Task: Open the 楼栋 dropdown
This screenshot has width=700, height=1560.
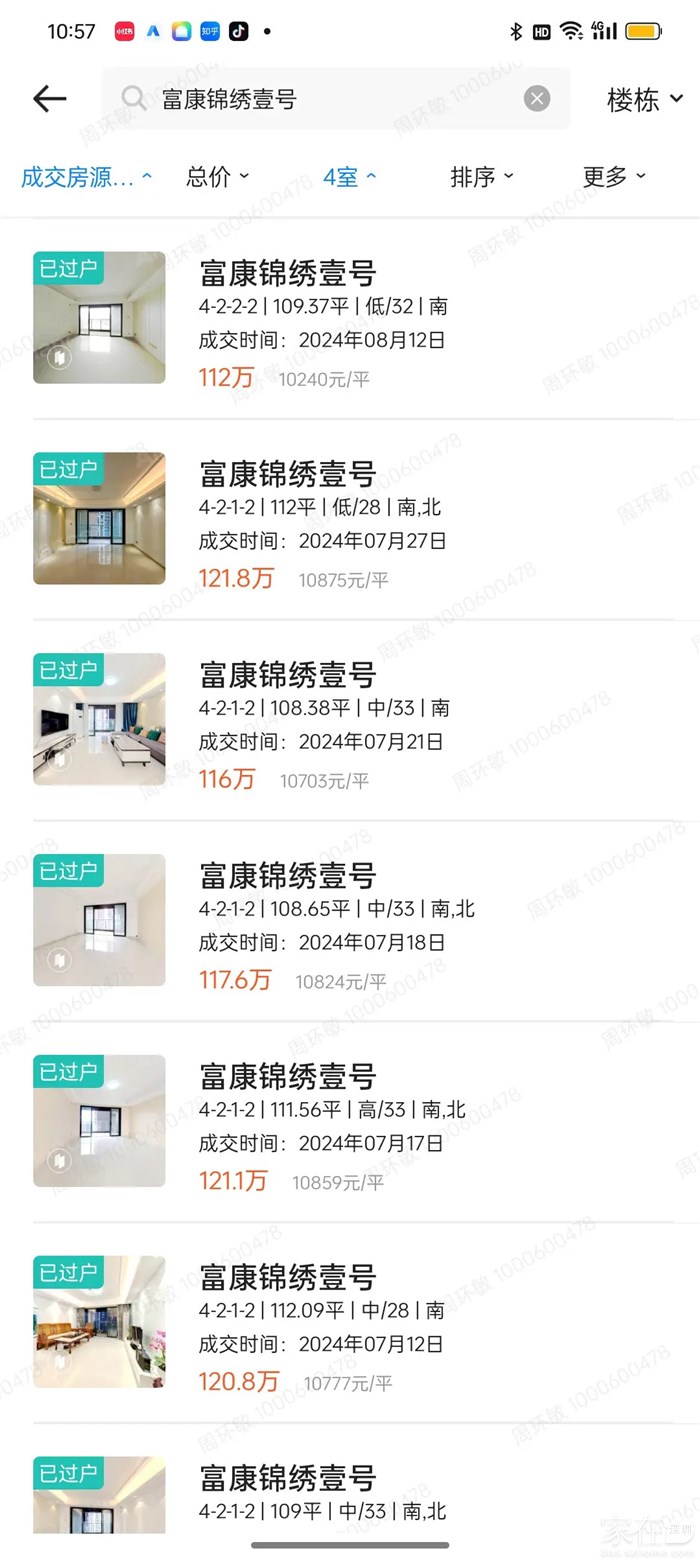Action: pyautogui.click(x=645, y=99)
